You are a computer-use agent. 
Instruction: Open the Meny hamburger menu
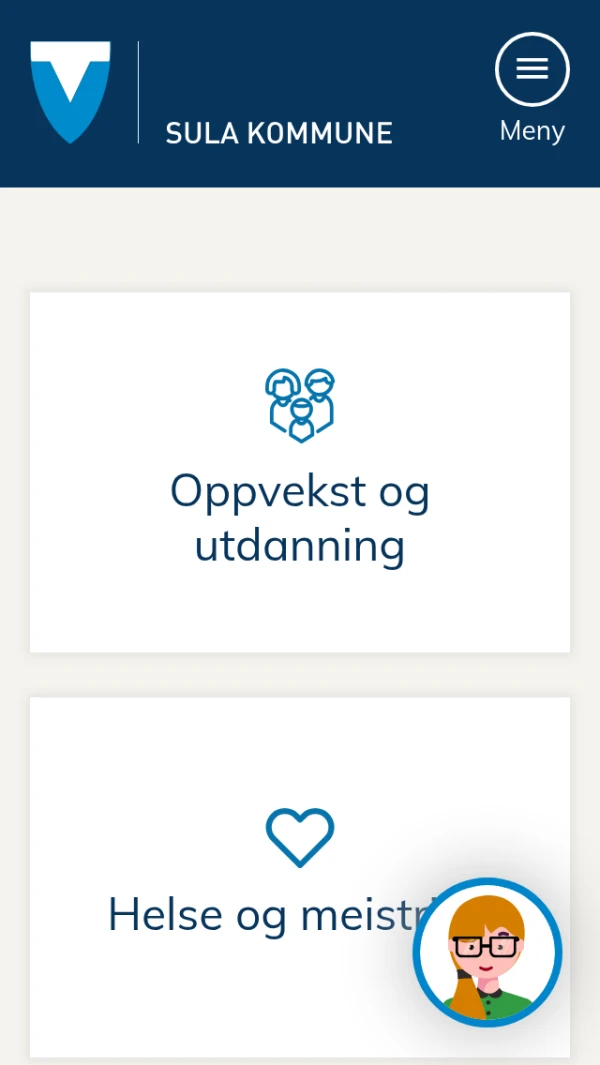click(x=532, y=70)
